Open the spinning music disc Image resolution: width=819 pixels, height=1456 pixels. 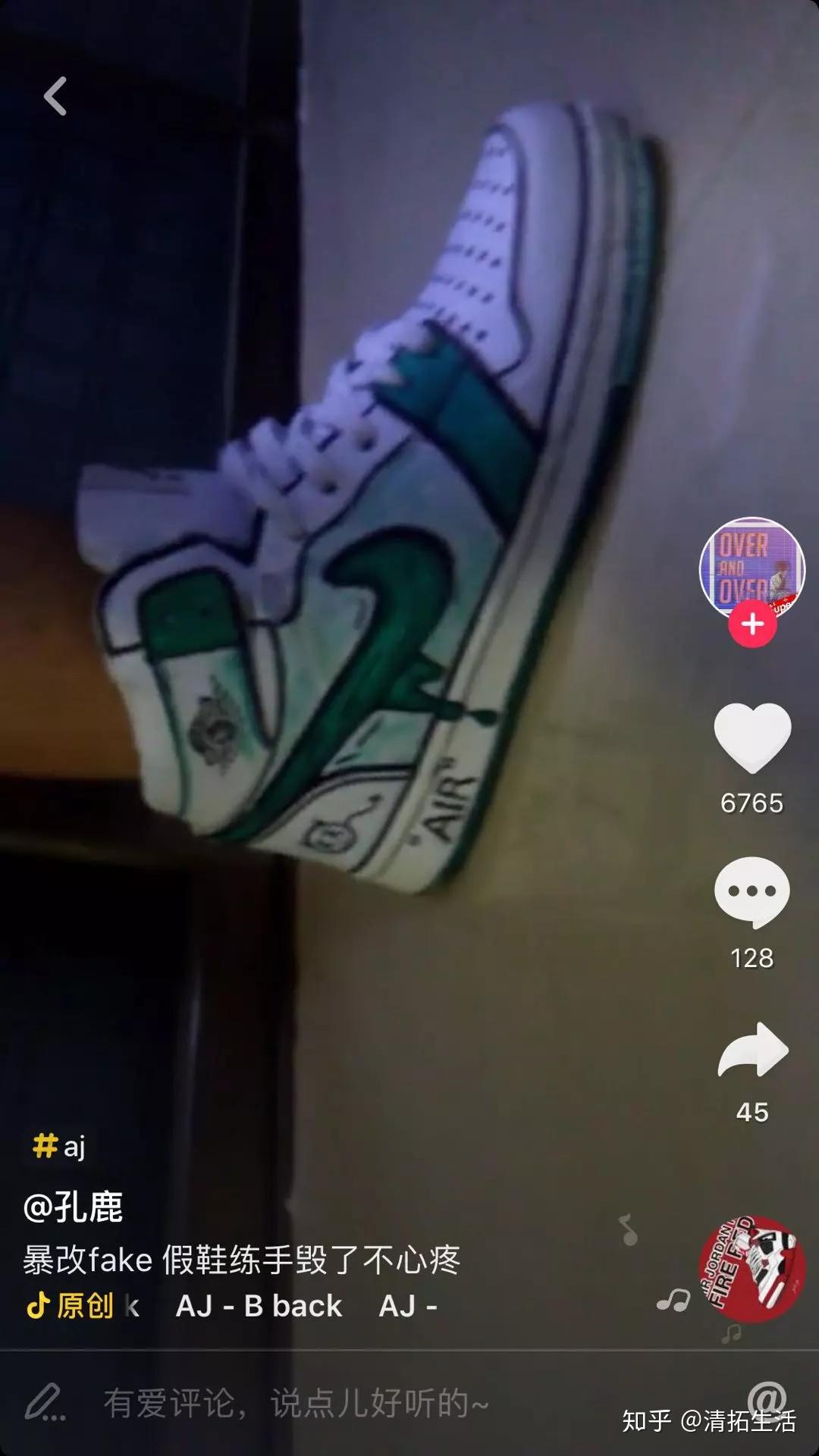[x=752, y=1269]
